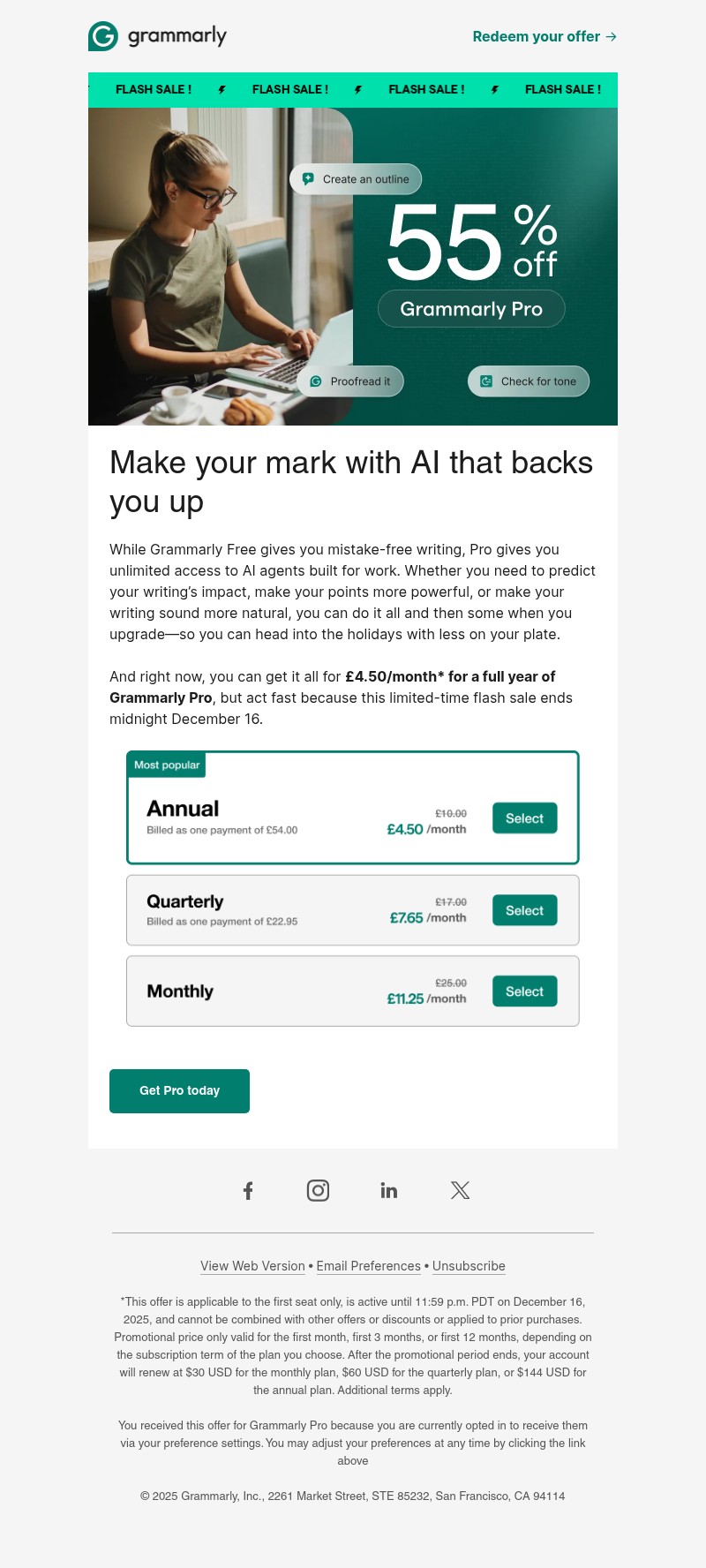This screenshot has height=1568, width=706.
Task: Open Grammarly's Instagram profile
Action: 318,1190
